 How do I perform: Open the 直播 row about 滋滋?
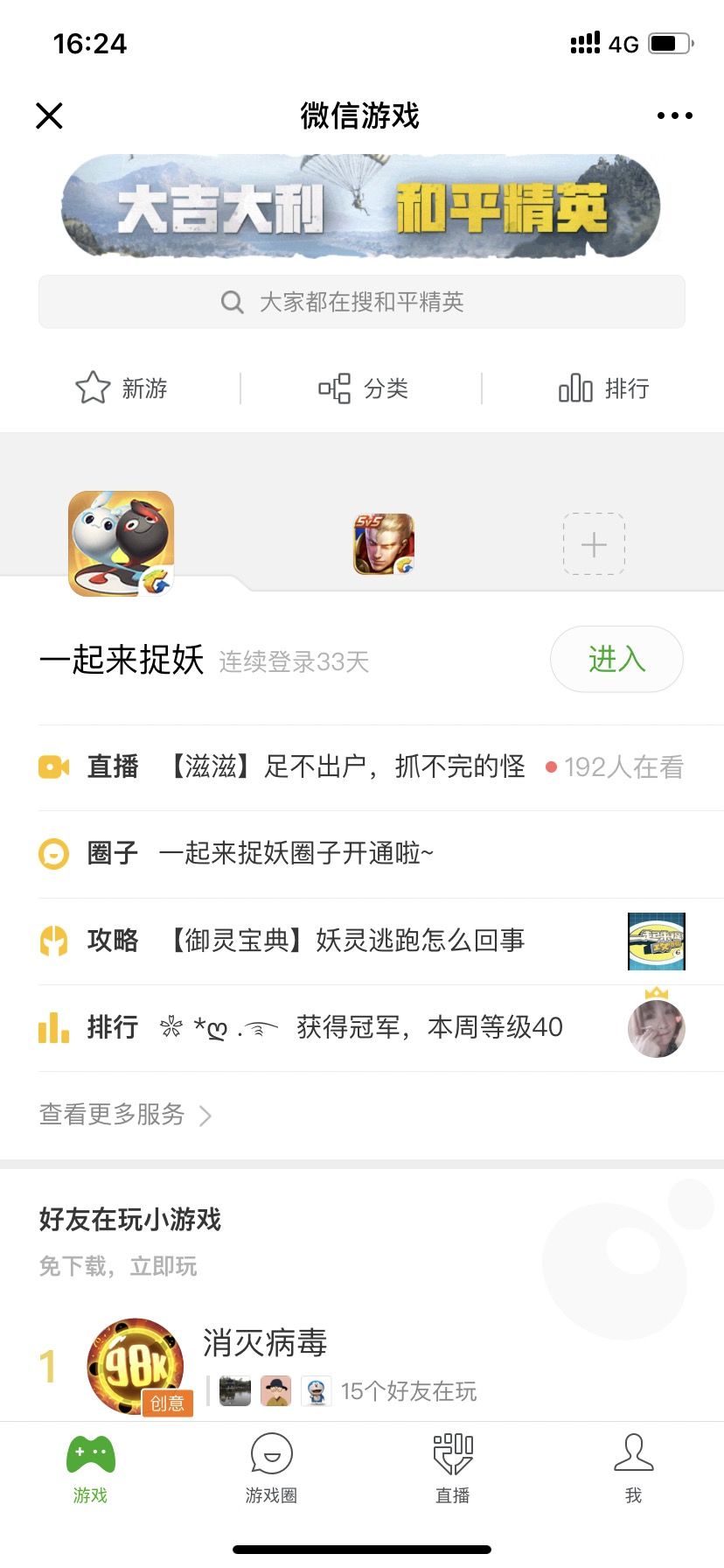(x=361, y=767)
